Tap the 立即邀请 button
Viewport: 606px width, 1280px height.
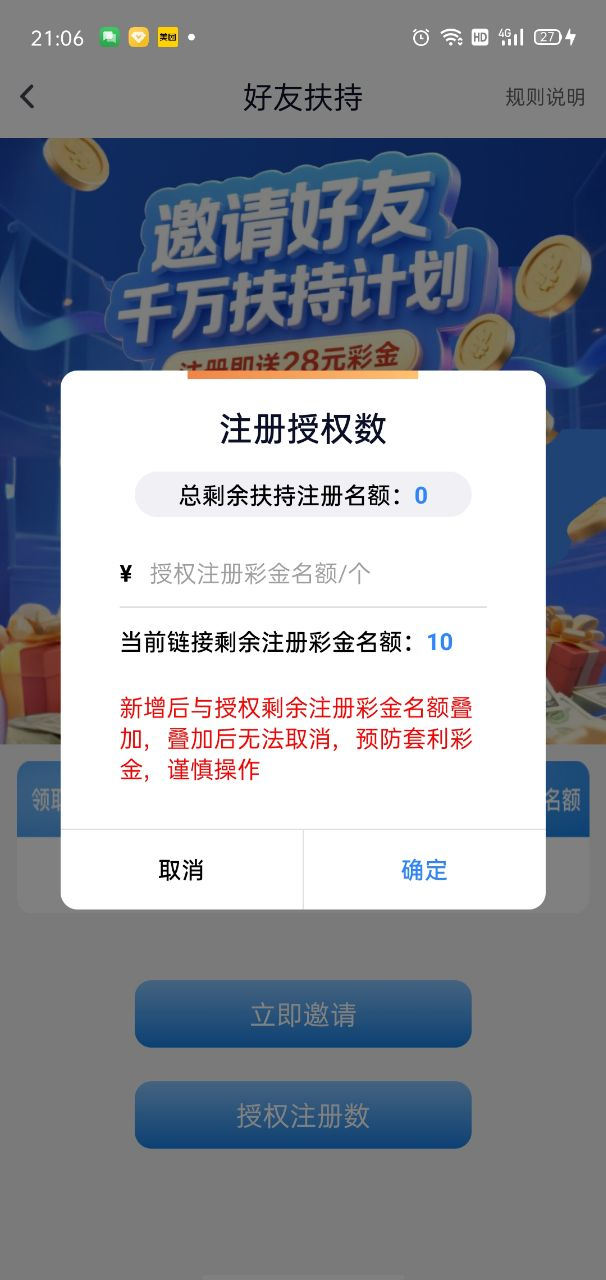point(303,1014)
